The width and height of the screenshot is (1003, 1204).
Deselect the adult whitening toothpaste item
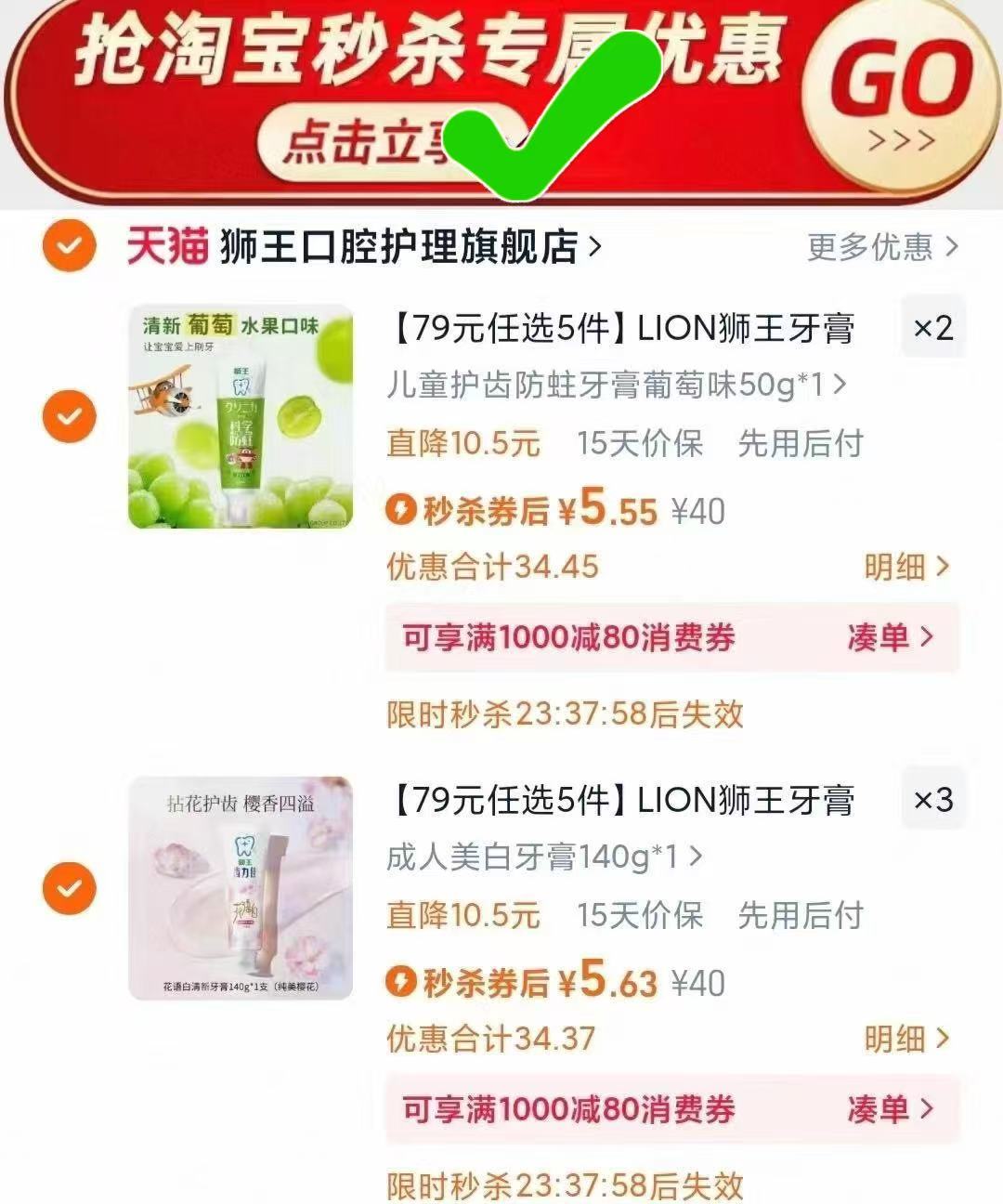[x=70, y=888]
